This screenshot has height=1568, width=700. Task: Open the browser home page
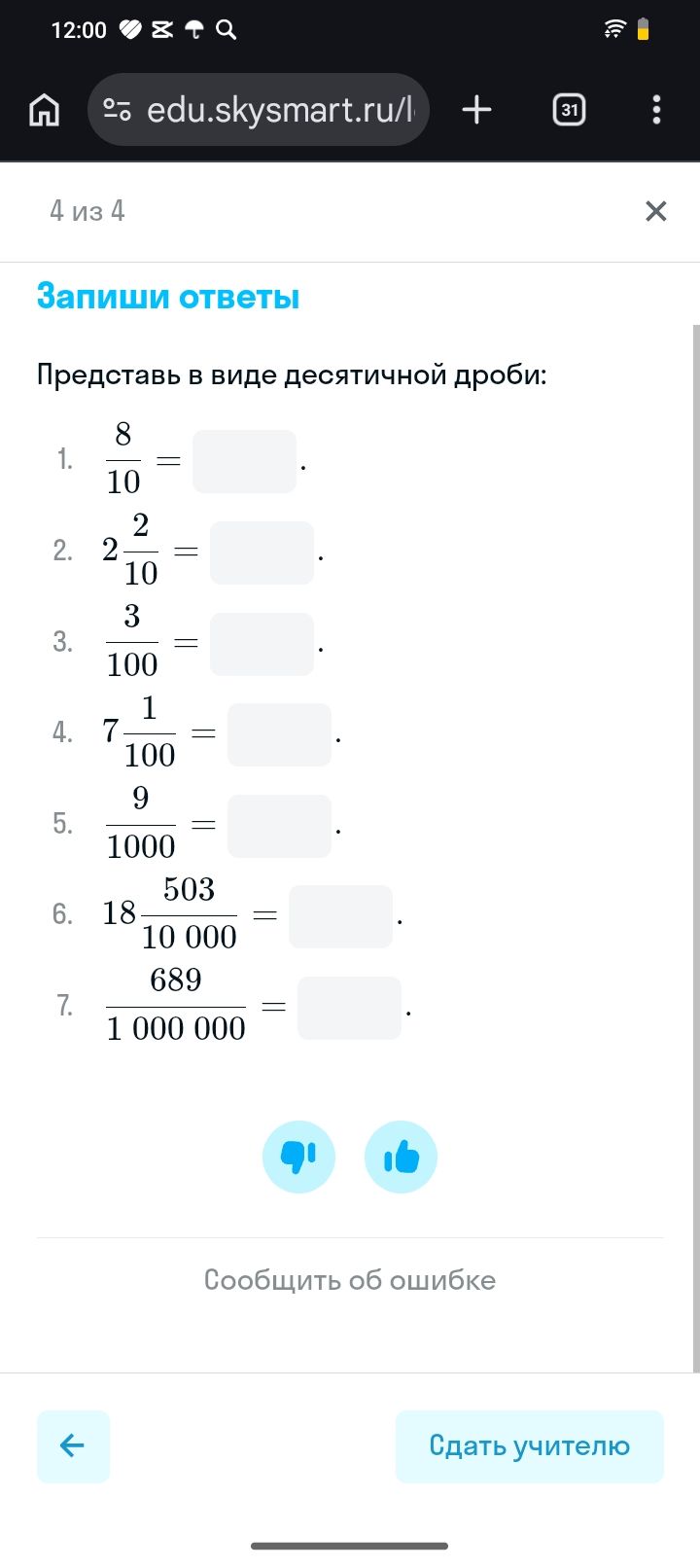[44, 110]
